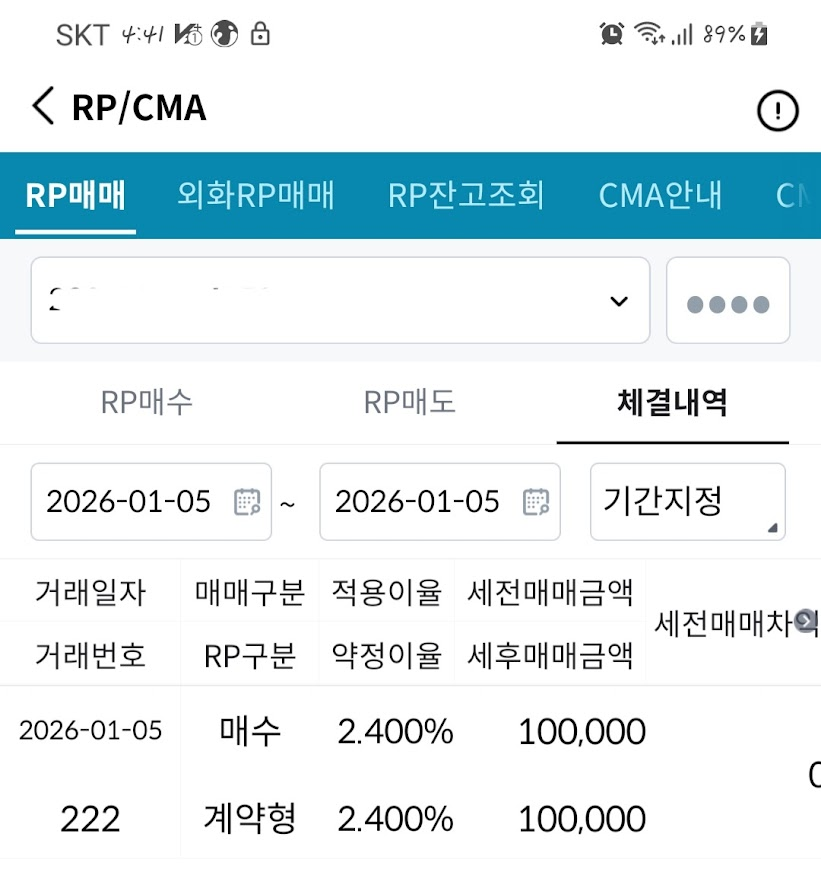821x869 pixels.
Task: Open the transaction row numbered 222
Action: [x=90, y=819]
